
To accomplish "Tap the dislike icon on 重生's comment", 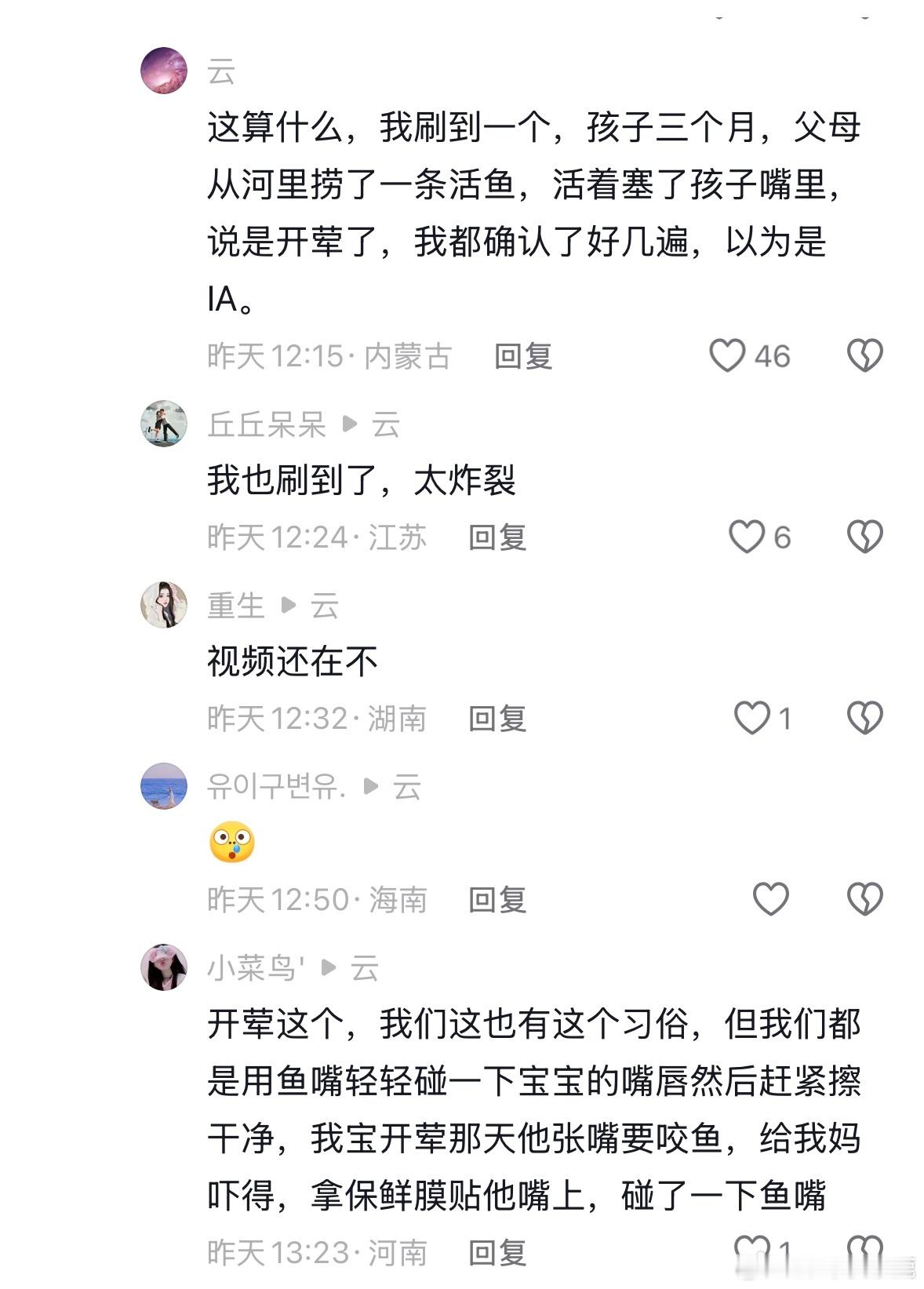I will [x=865, y=716].
